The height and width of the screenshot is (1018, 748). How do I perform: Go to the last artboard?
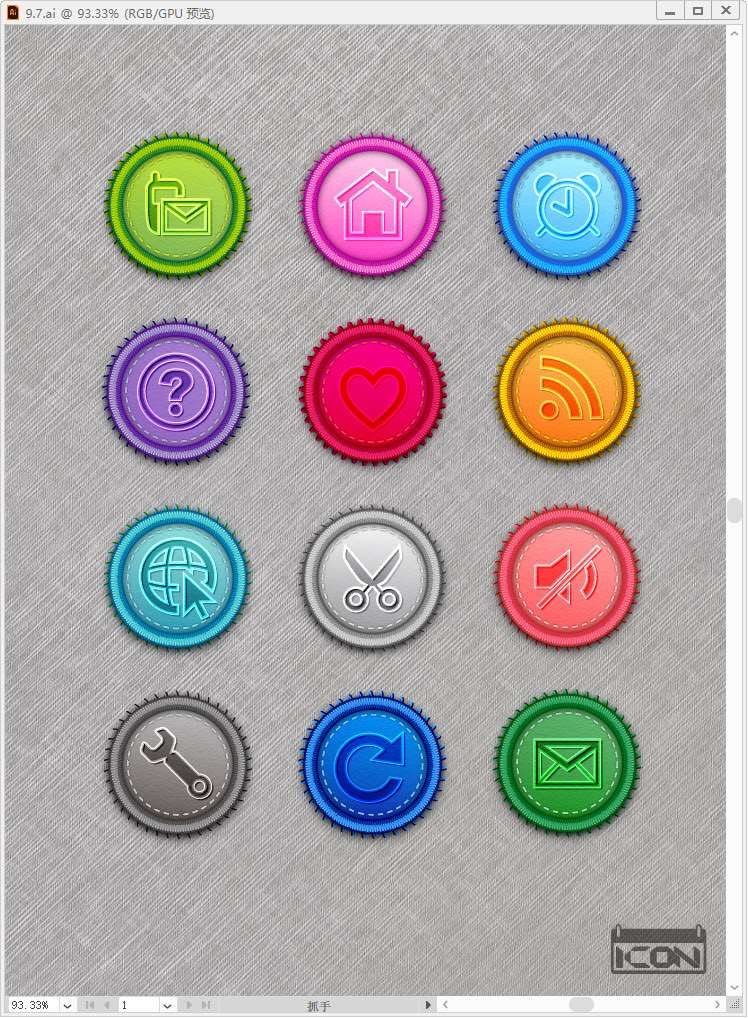coord(206,1005)
